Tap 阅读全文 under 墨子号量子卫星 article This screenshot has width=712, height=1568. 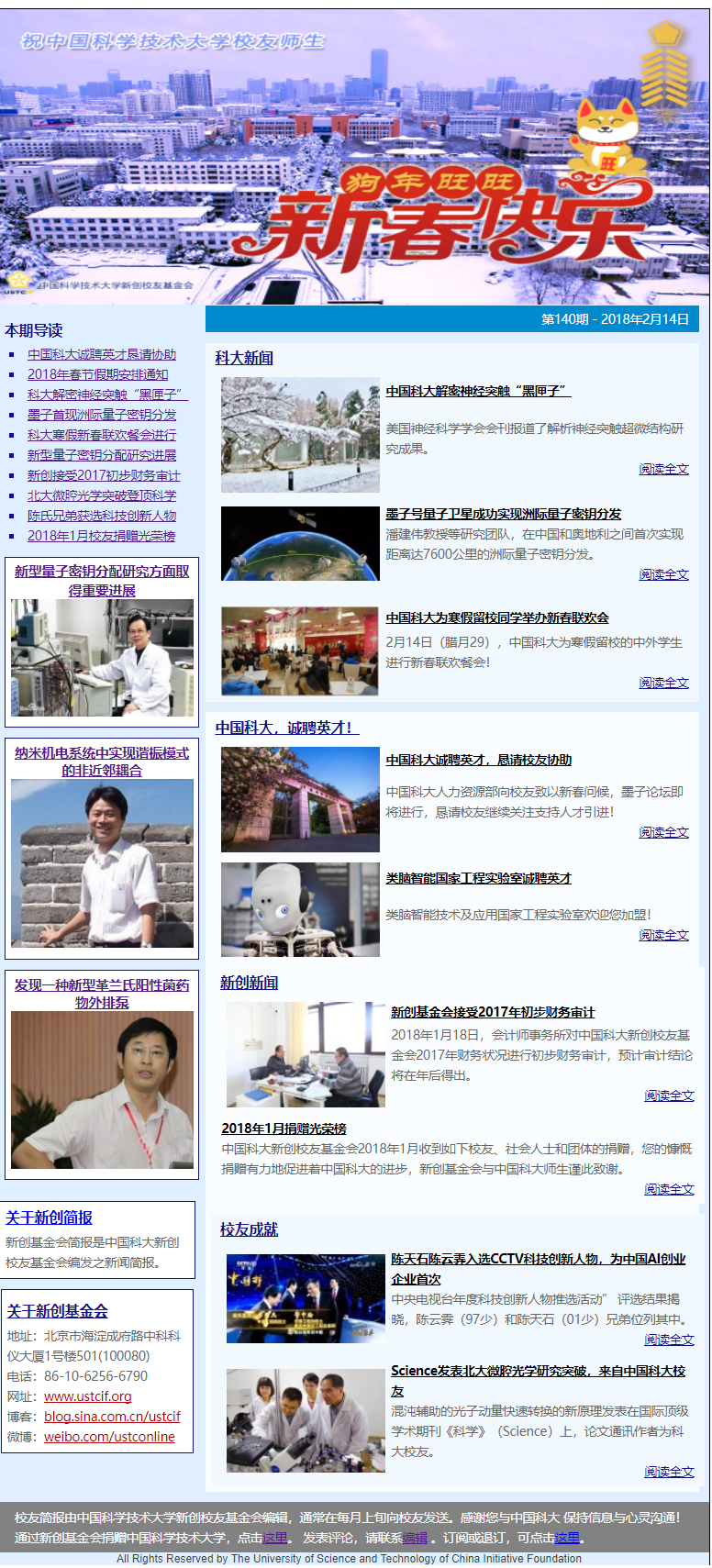click(x=663, y=574)
